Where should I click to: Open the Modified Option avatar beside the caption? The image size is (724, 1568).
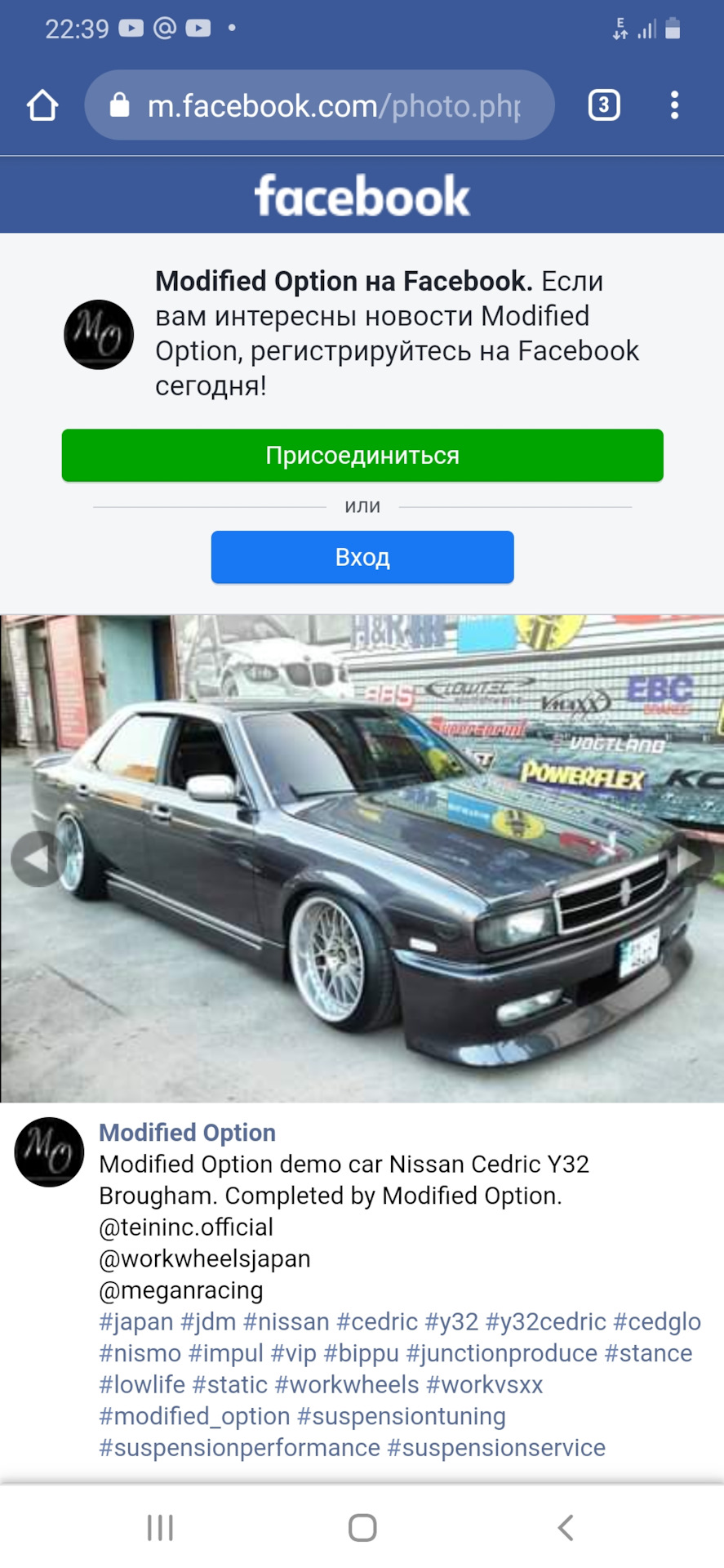coord(49,1151)
